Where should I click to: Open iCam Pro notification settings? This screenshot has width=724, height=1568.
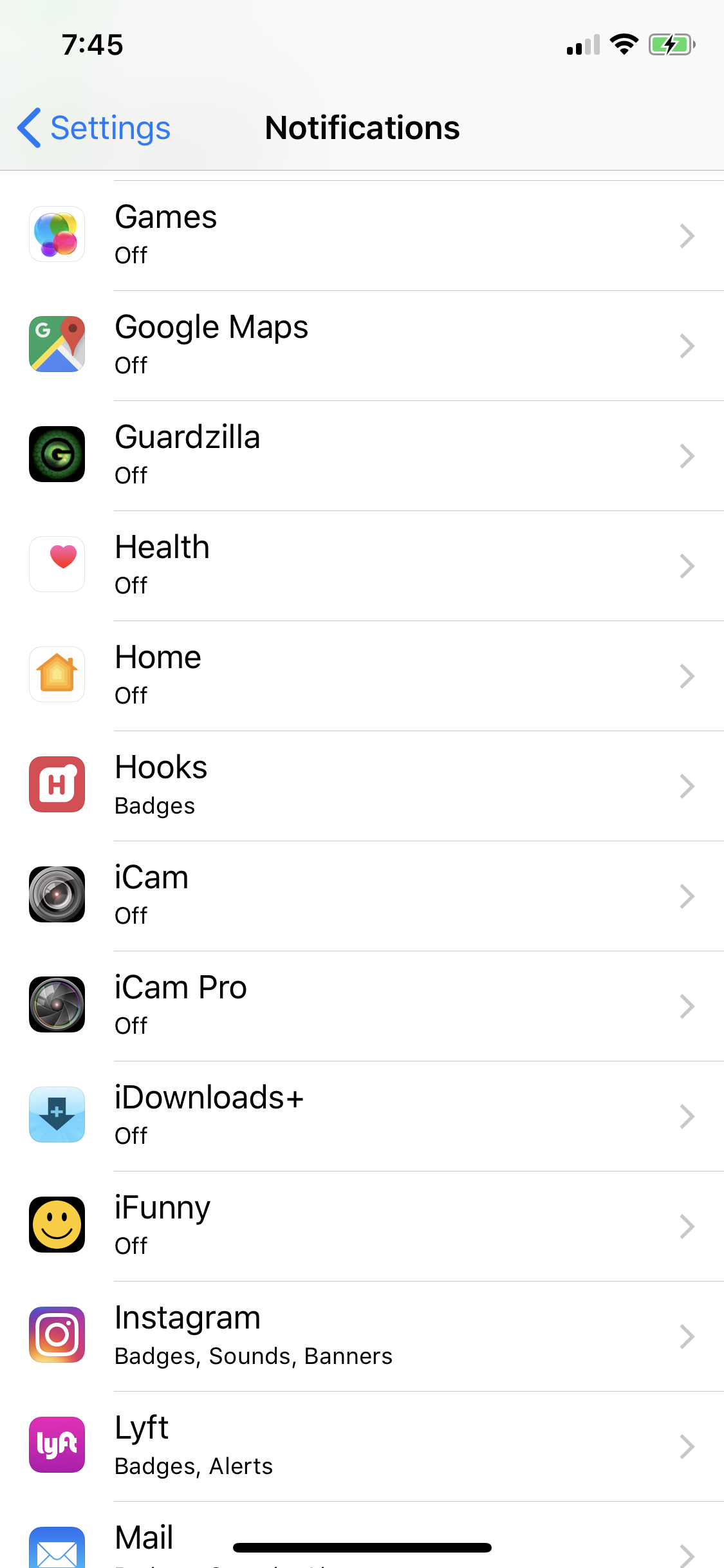(362, 1006)
